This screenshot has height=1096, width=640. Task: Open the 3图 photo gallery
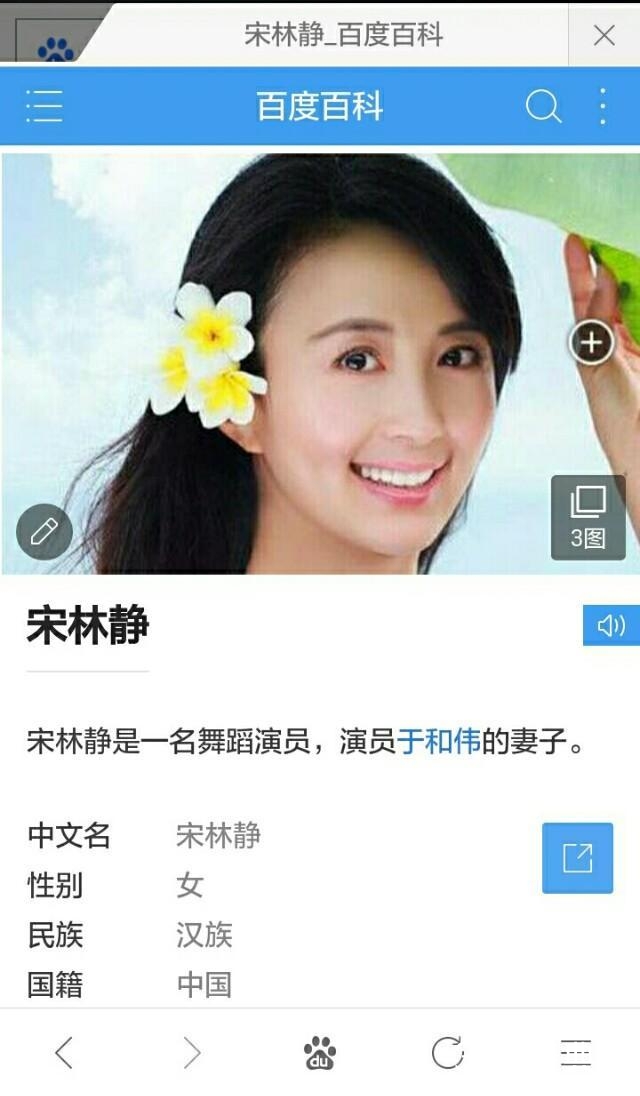[x=588, y=517]
